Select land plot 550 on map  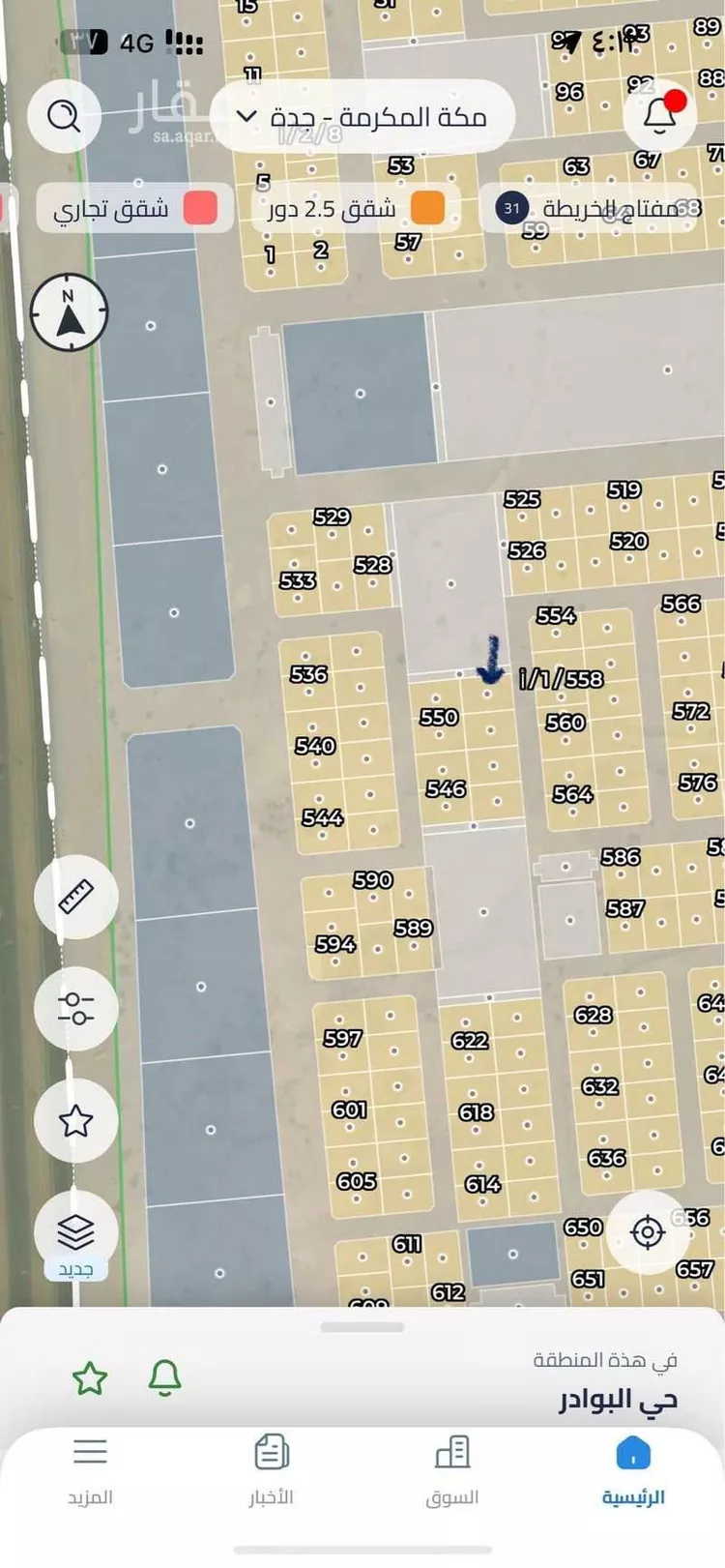[x=439, y=717]
